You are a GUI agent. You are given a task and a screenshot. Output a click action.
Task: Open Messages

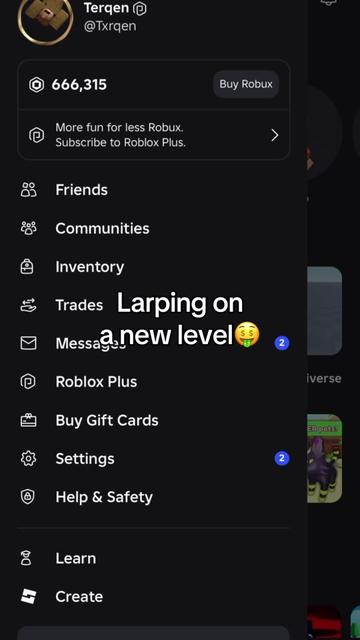click(153, 343)
